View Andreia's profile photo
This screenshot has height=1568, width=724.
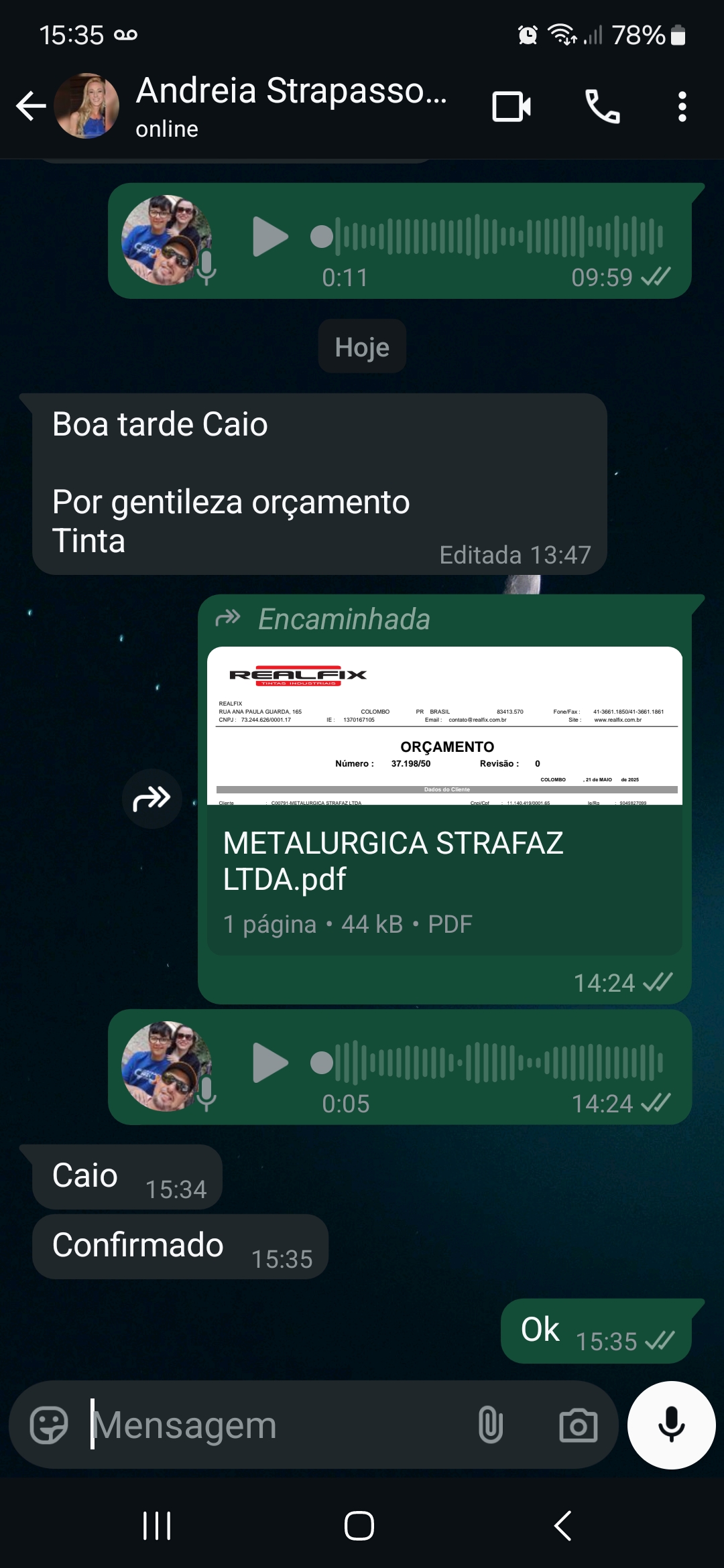pyautogui.click(x=86, y=106)
